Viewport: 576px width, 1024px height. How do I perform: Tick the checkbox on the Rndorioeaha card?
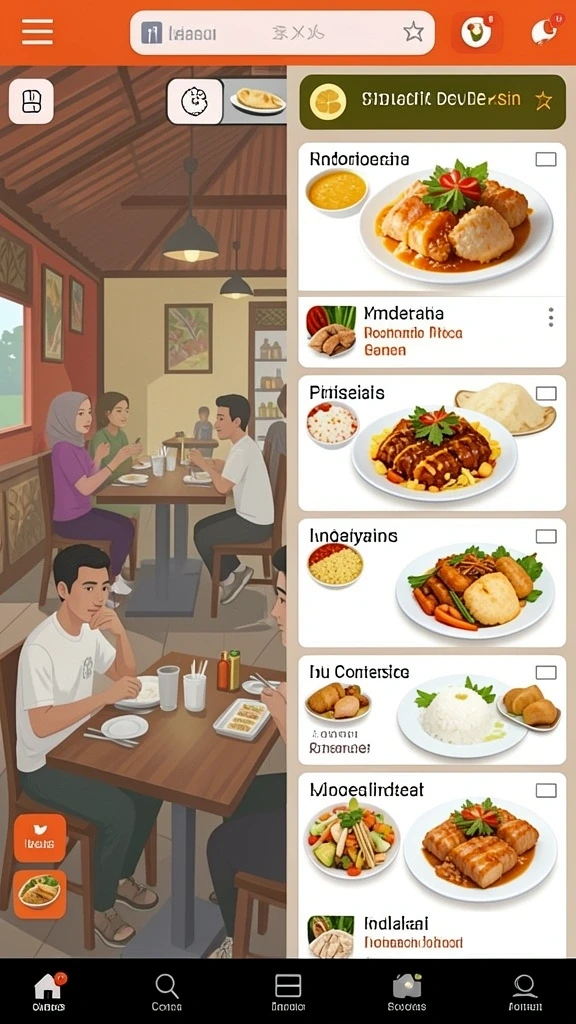[x=546, y=159]
